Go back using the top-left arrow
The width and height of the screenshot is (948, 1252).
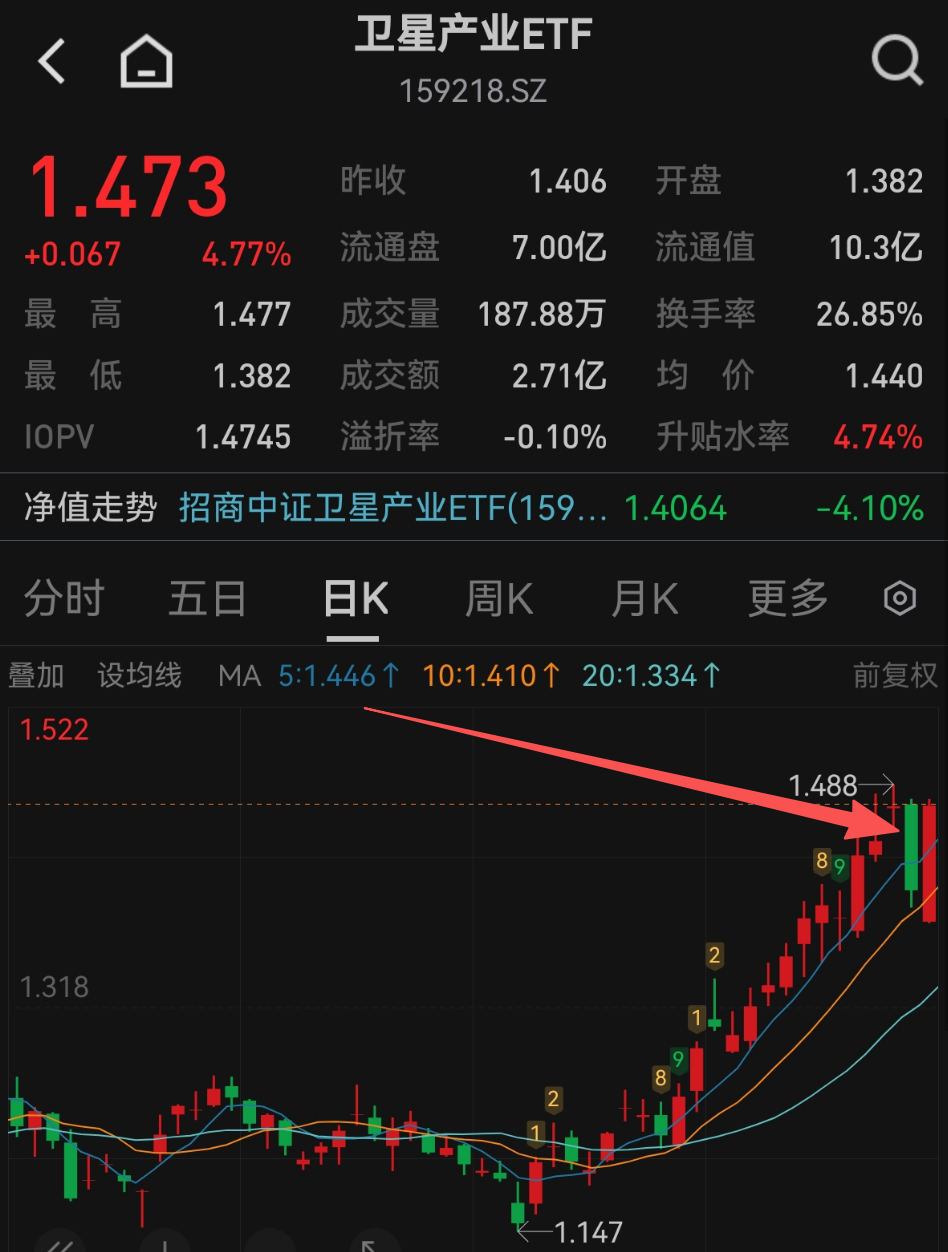52,62
